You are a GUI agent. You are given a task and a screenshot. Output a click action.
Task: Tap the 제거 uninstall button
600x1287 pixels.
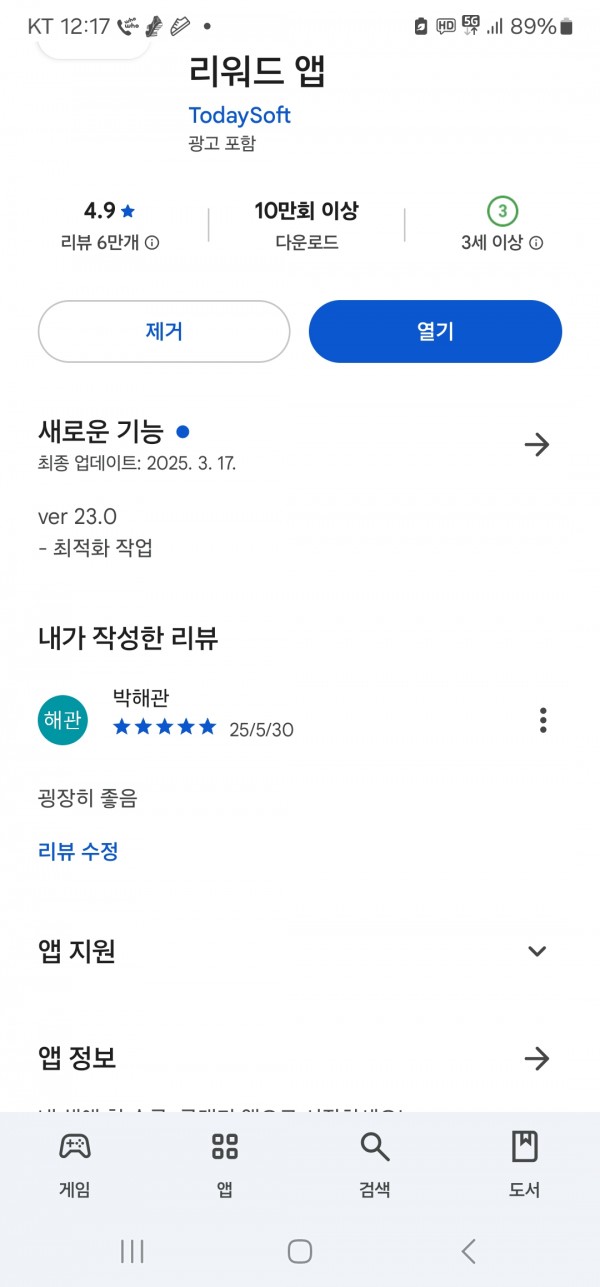pyautogui.click(x=164, y=331)
